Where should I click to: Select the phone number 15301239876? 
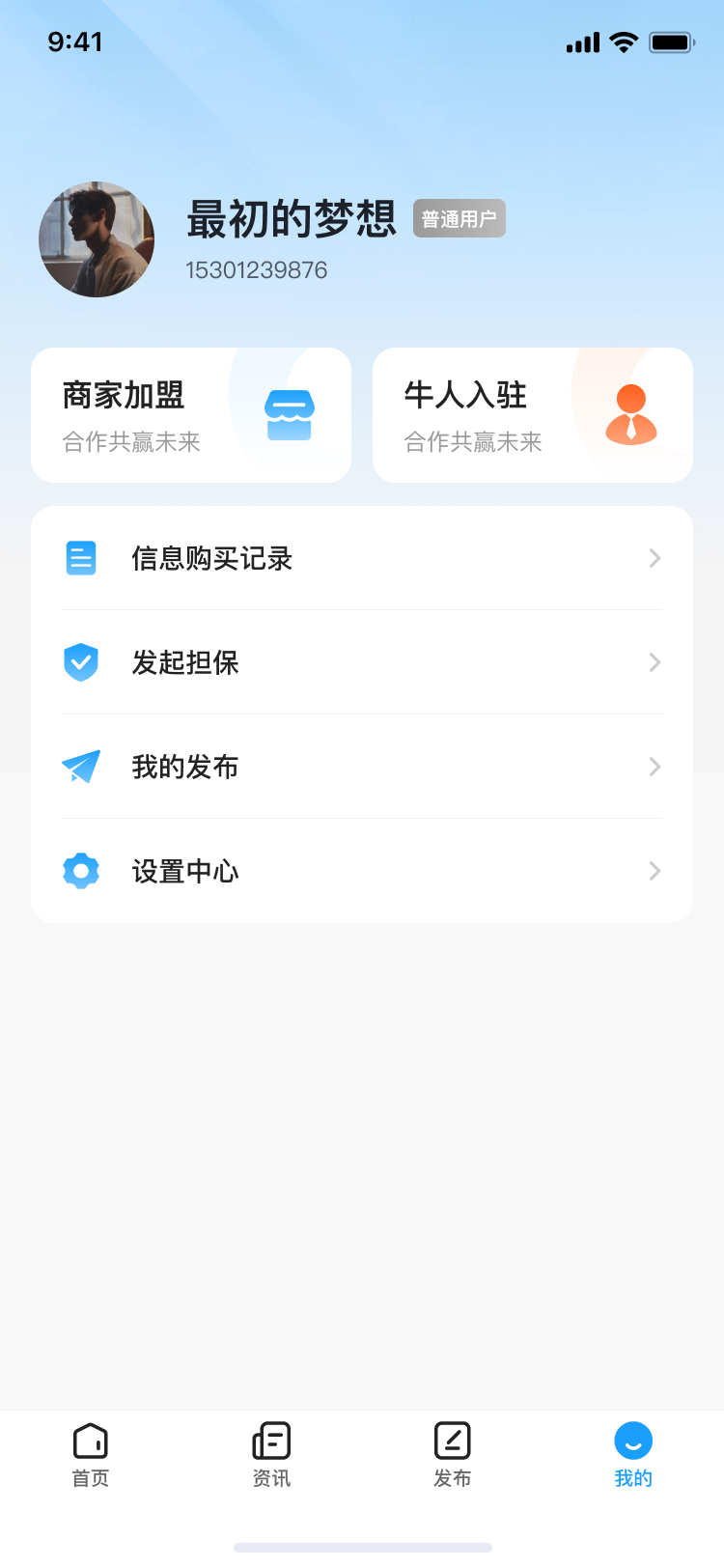[257, 270]
